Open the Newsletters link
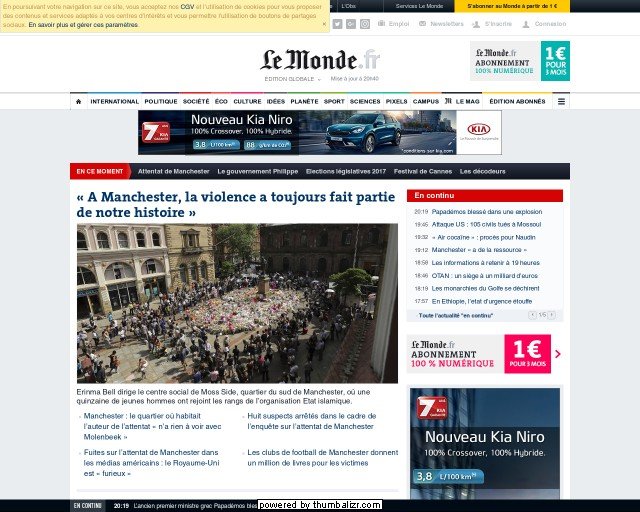Screen dimensions: 640x512 [x=446, y=23]
